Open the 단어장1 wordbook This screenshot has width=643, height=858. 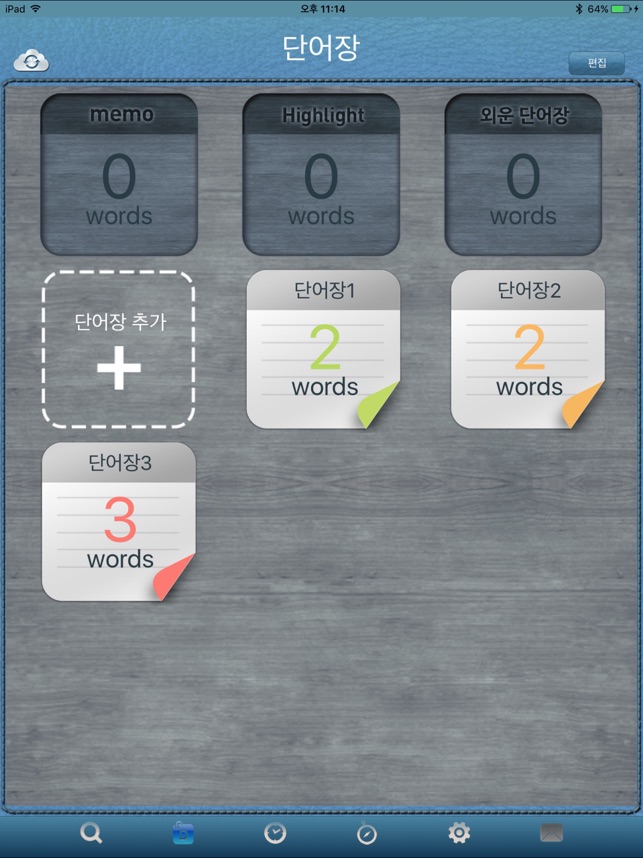(324, 350)
